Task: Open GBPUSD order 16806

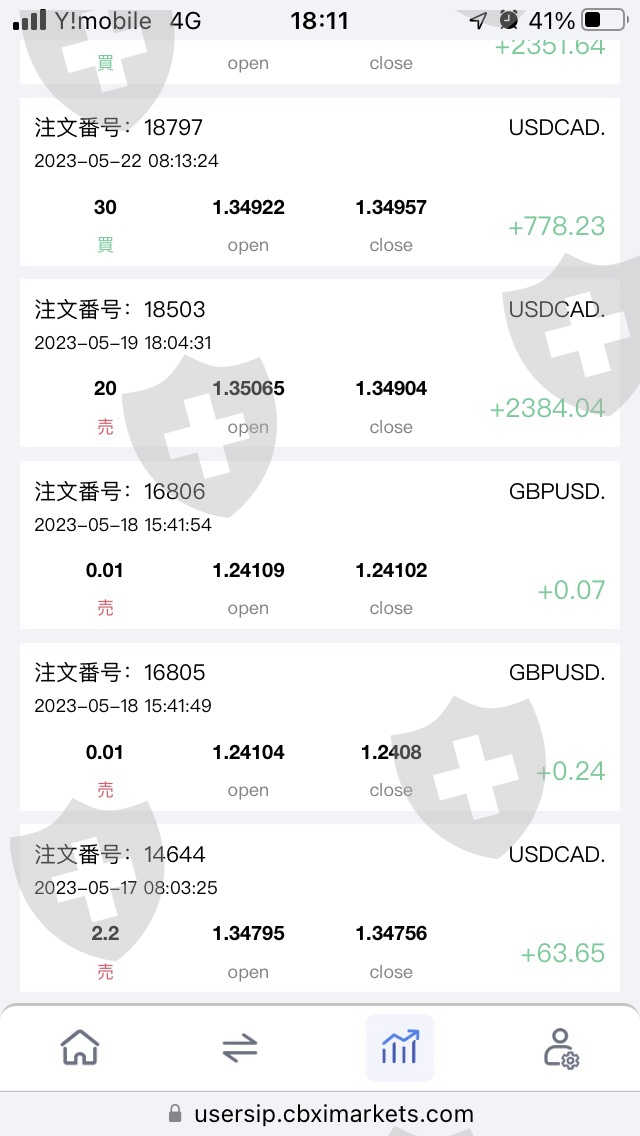Action: (x=320, y=545)
